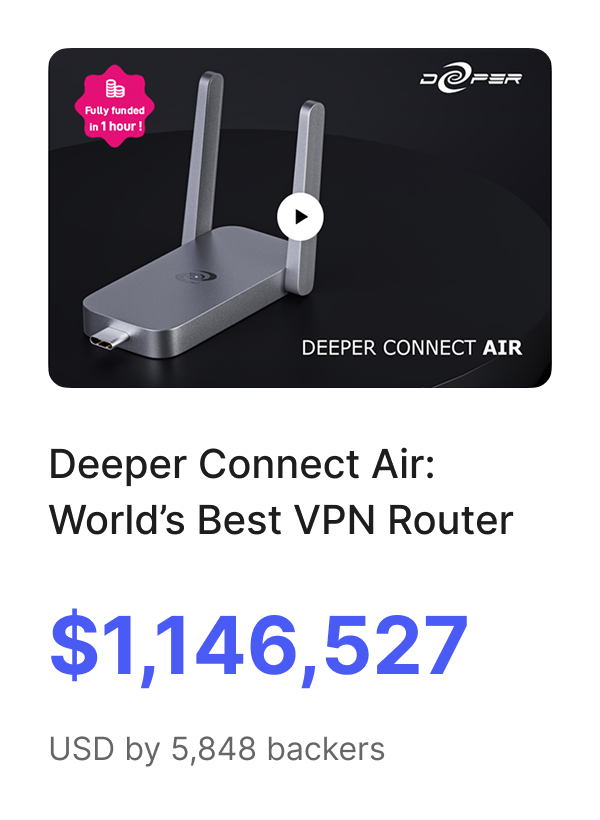Play the Deeper Connect Air video

pyautogui.click(x=300, y=217)
